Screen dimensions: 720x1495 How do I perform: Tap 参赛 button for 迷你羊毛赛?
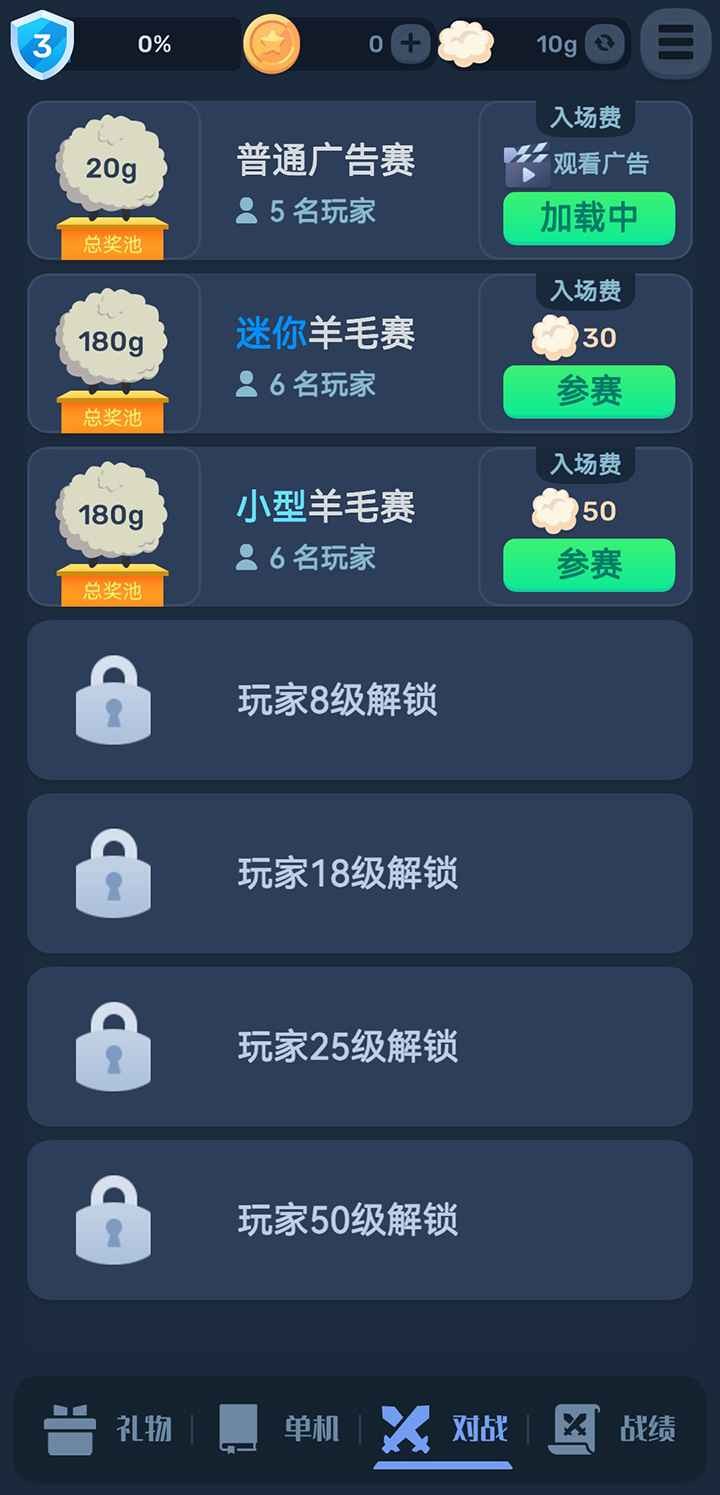589,392
